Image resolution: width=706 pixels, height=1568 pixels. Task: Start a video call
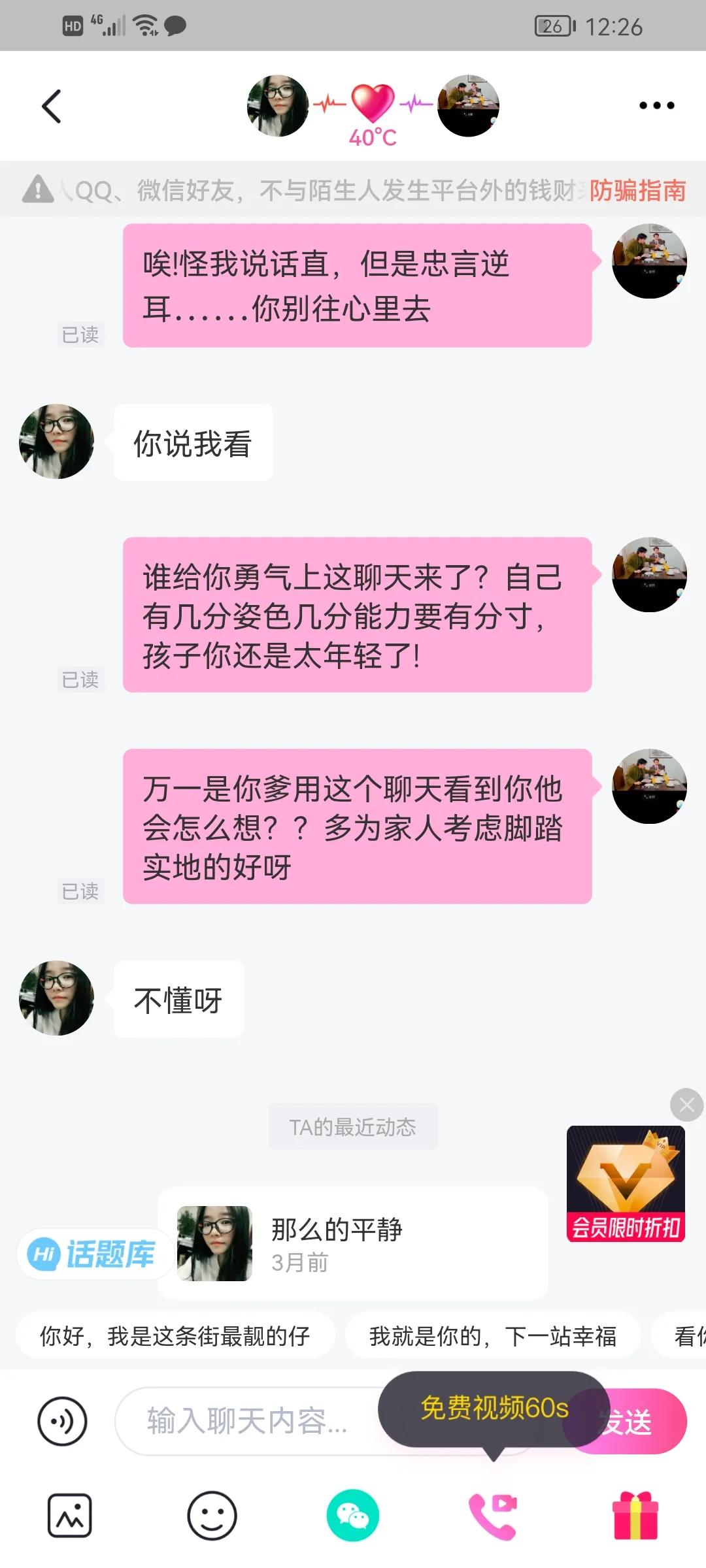coord(494,1515)
